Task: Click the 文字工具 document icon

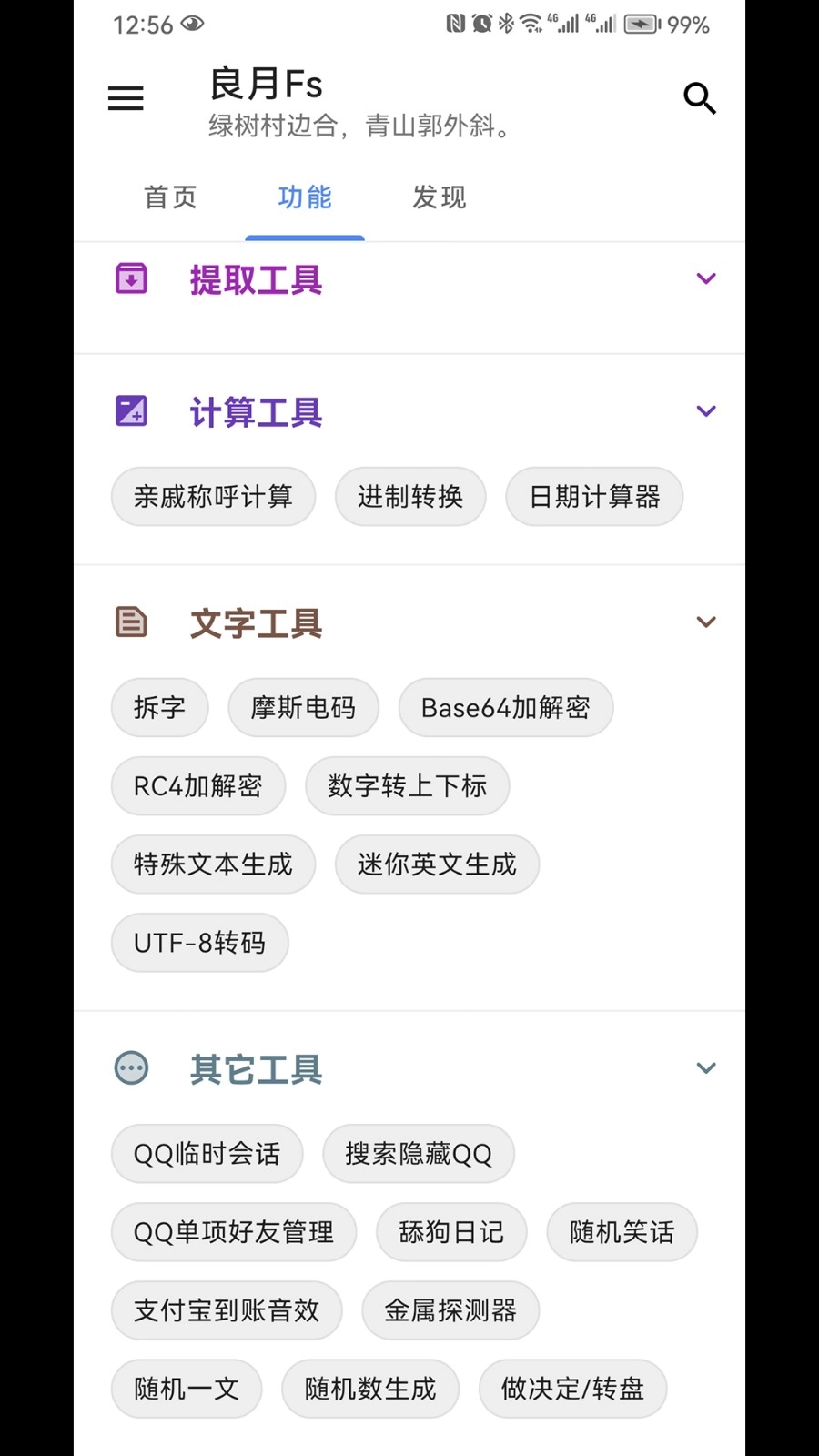Action: [131, 622]
